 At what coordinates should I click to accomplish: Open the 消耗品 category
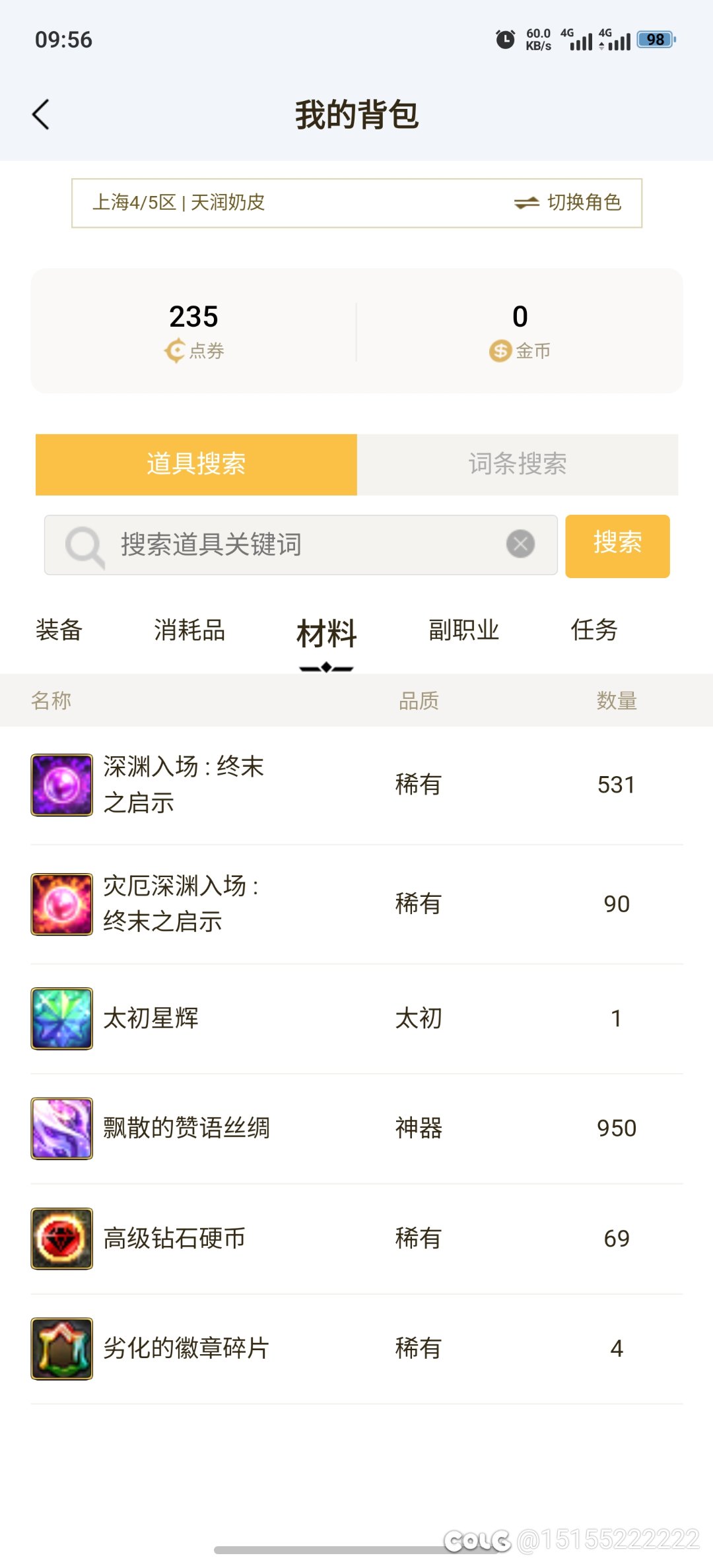[189, 630]
